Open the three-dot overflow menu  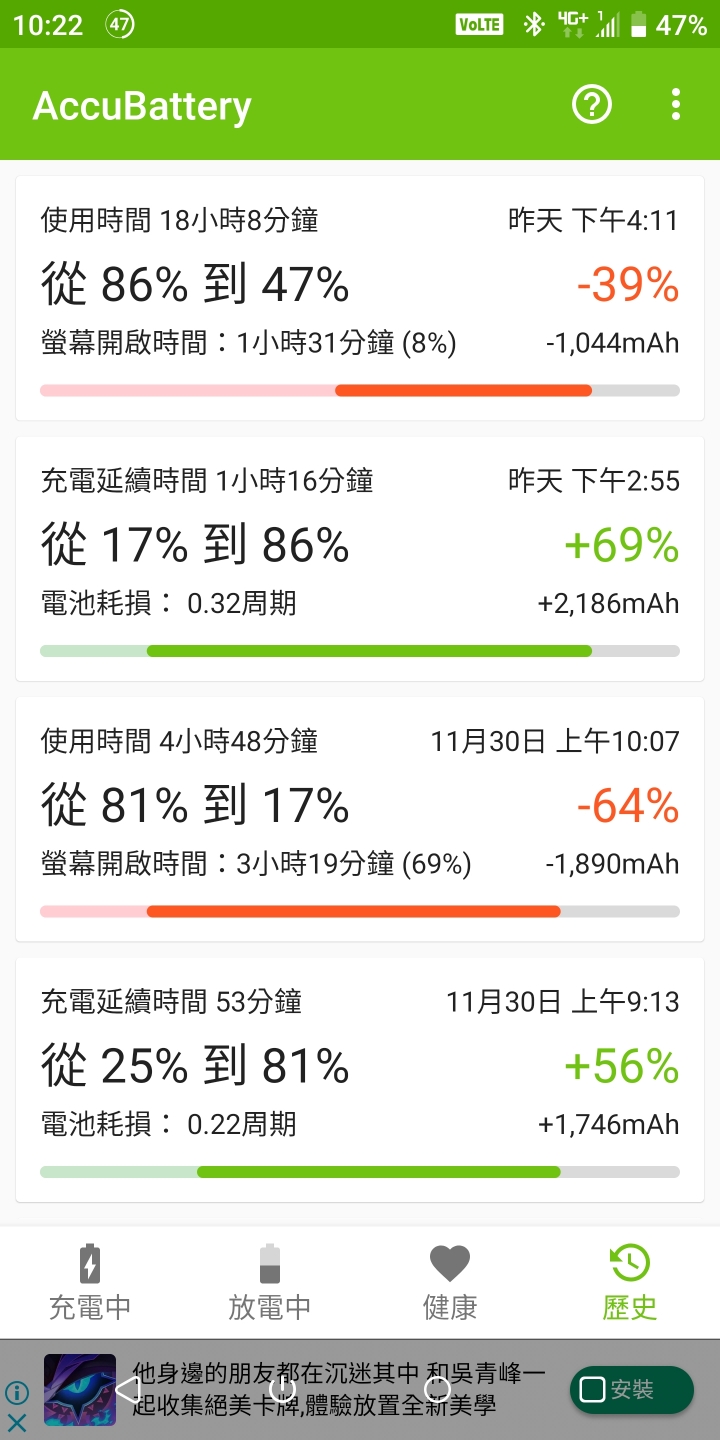tap(676, 104)
